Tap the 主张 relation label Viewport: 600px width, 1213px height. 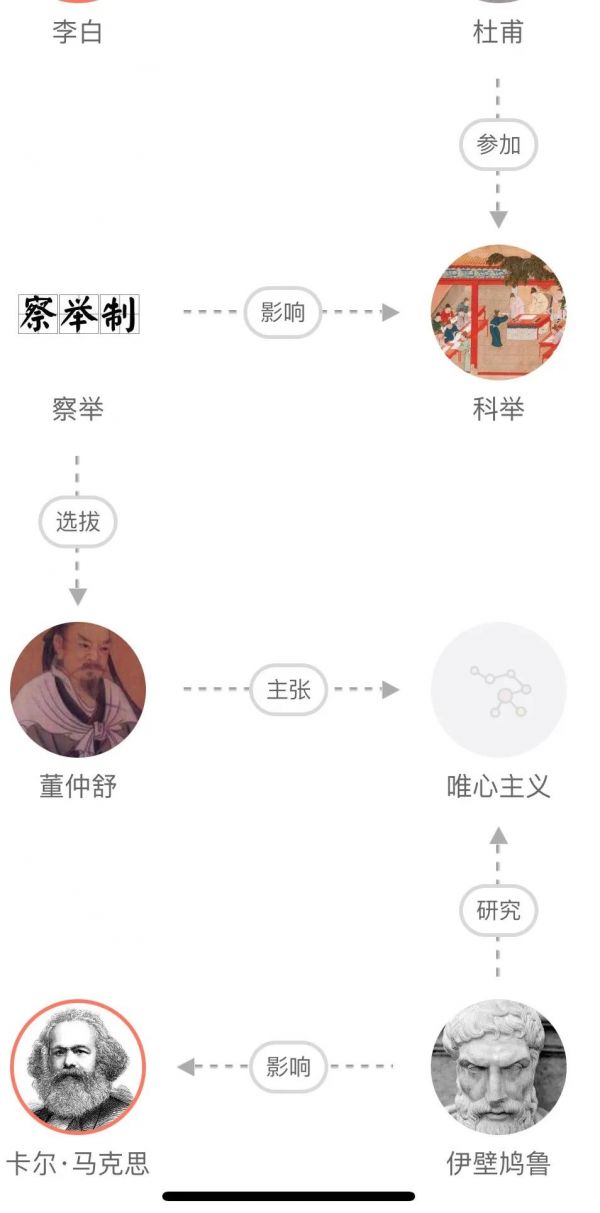click(288, 690)
